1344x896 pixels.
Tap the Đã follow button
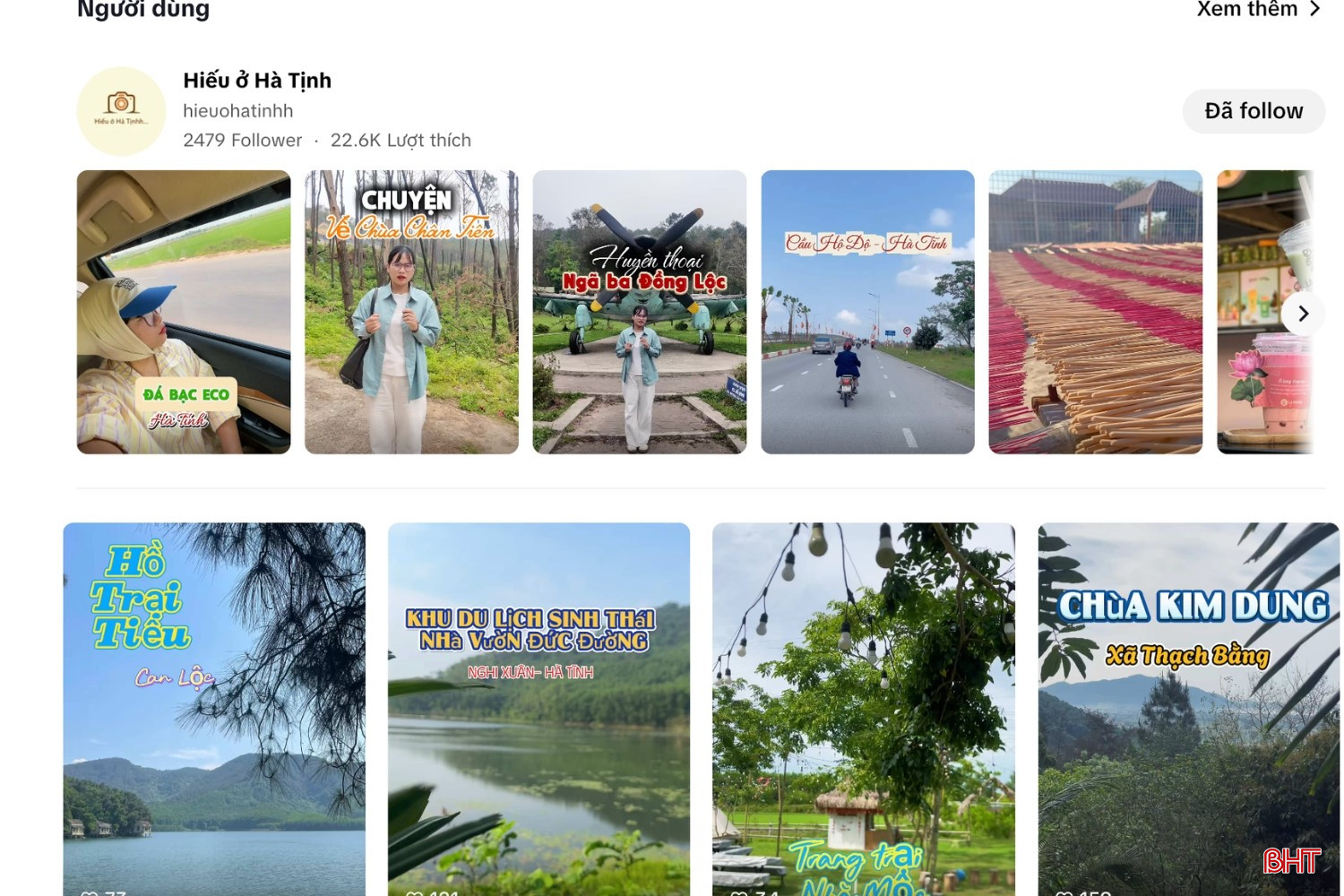1253,111
